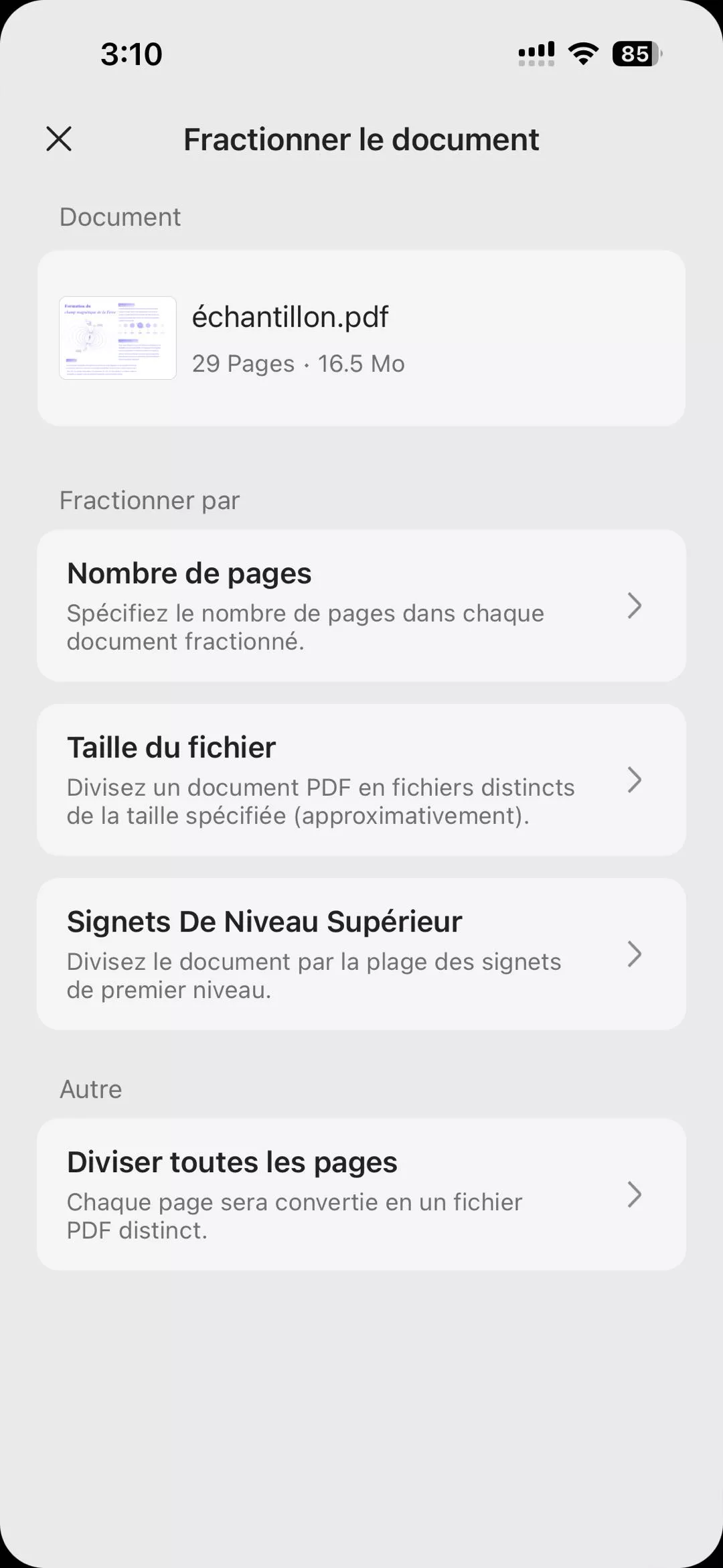Expand Nombre de pages via its chevron
This screenshot has height=1568, width=723.
(634, 605)
